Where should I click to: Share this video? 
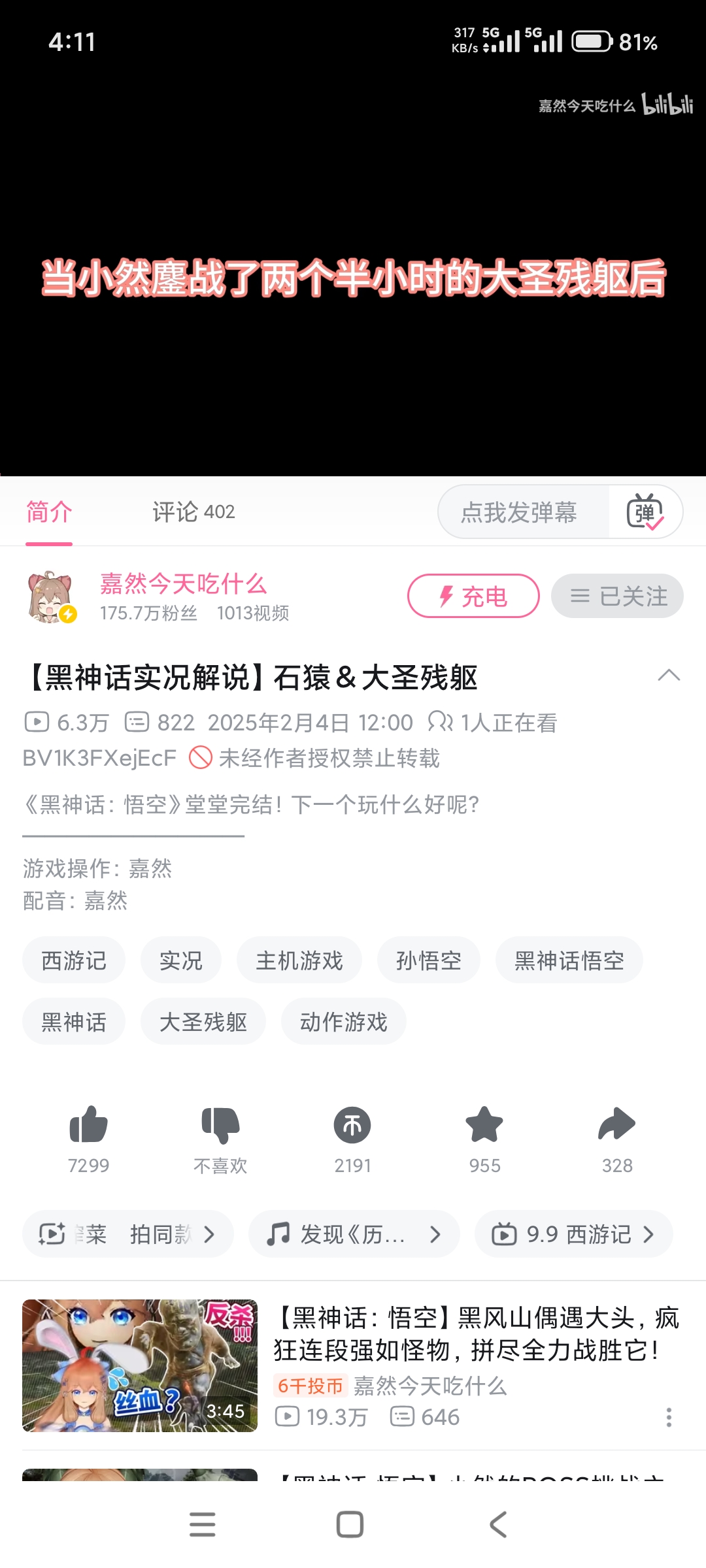(616, 1125)
